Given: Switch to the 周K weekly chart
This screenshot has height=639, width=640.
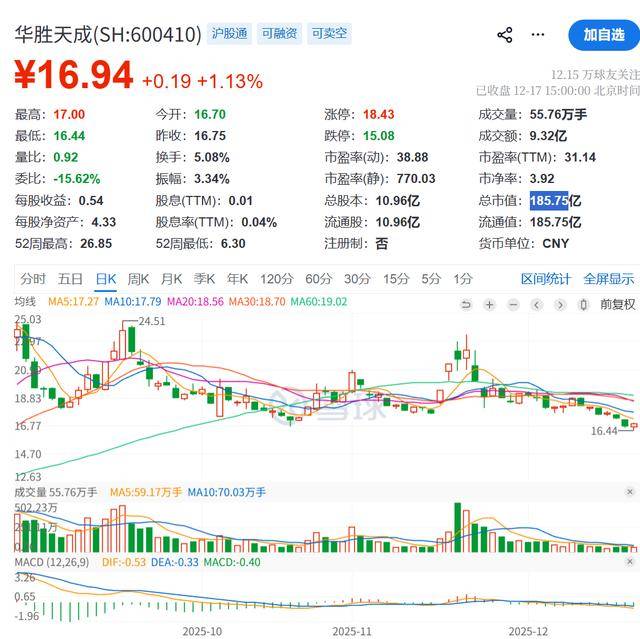Looking at the screenshot, I should coord(138,279).
